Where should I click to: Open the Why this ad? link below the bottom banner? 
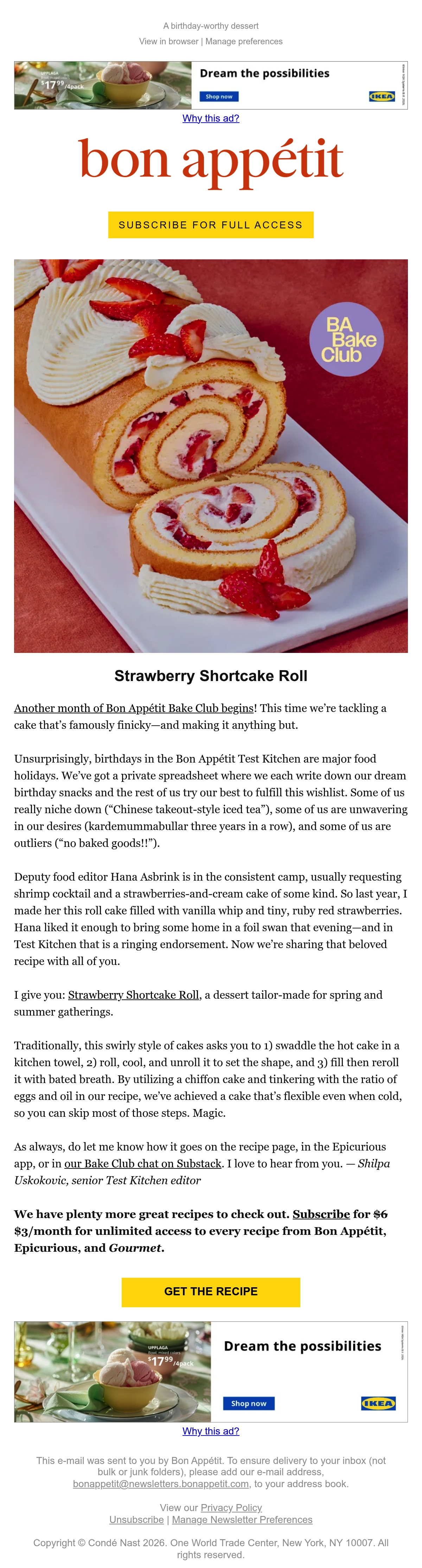click(x=211, y=1431)
